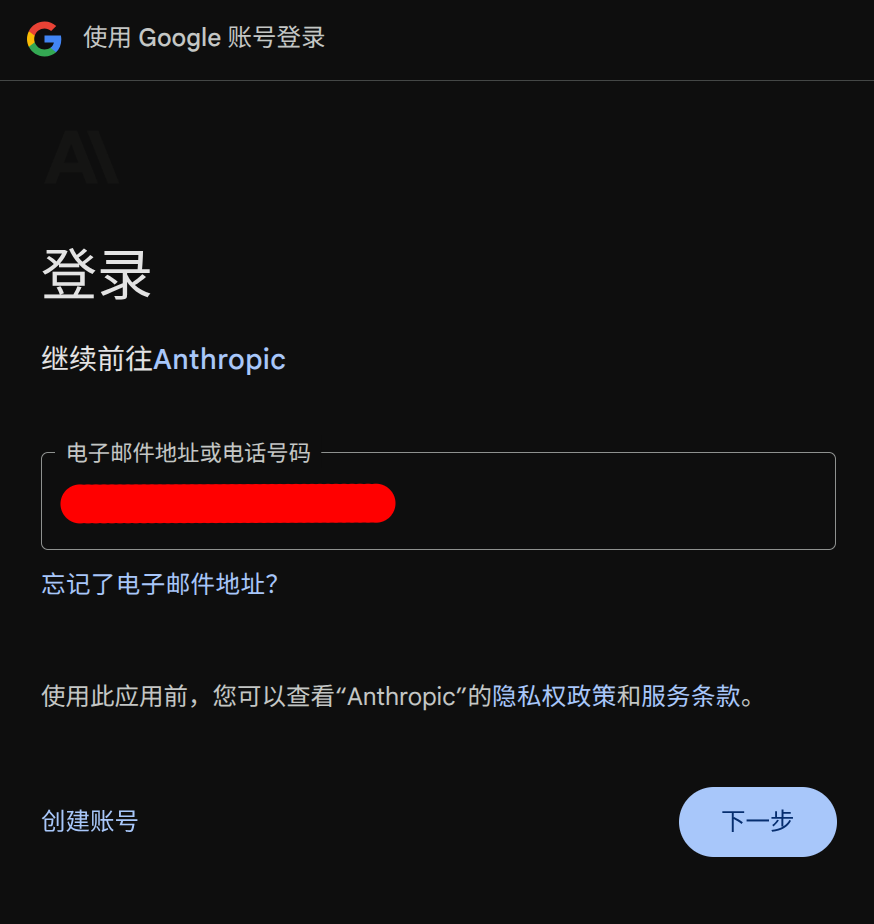Click the 登录 page heading
Screen dimensions: 874x924
95,273
